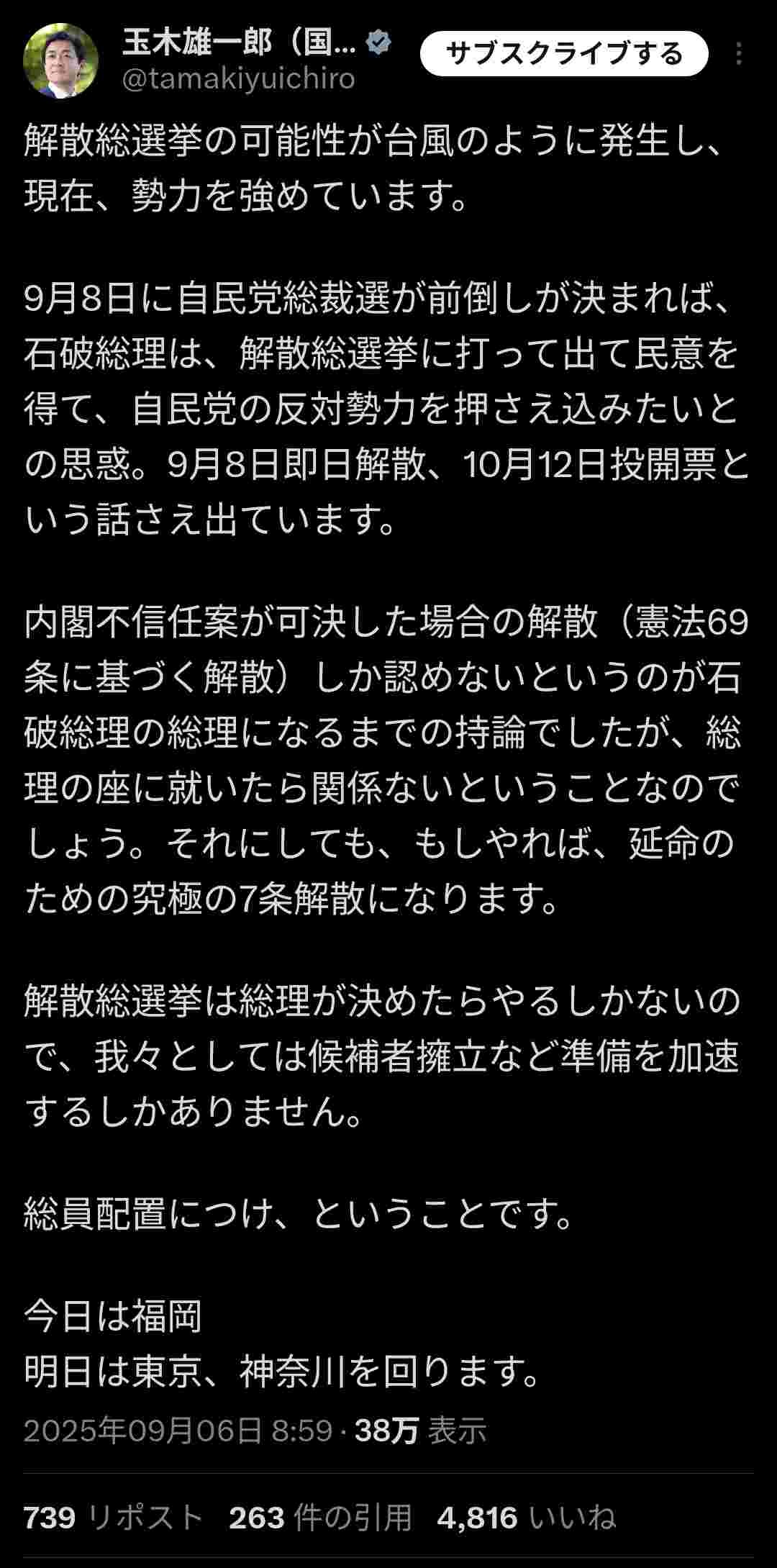Open the post's overflow menu
Image resolution: width=777 pixels, height=1568 pixels.
click(x=739, y=54)
